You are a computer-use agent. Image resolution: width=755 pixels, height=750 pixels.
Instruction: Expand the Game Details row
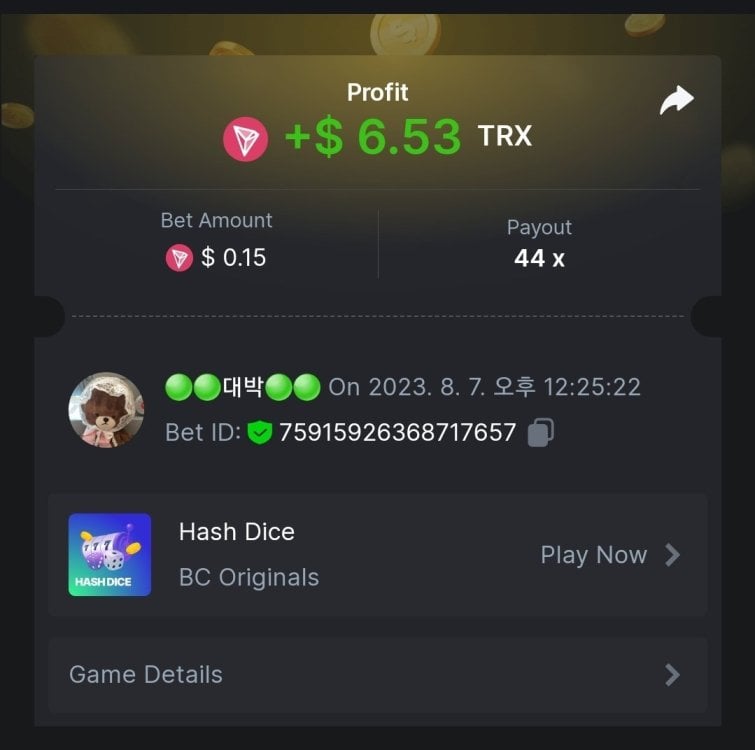377,675
